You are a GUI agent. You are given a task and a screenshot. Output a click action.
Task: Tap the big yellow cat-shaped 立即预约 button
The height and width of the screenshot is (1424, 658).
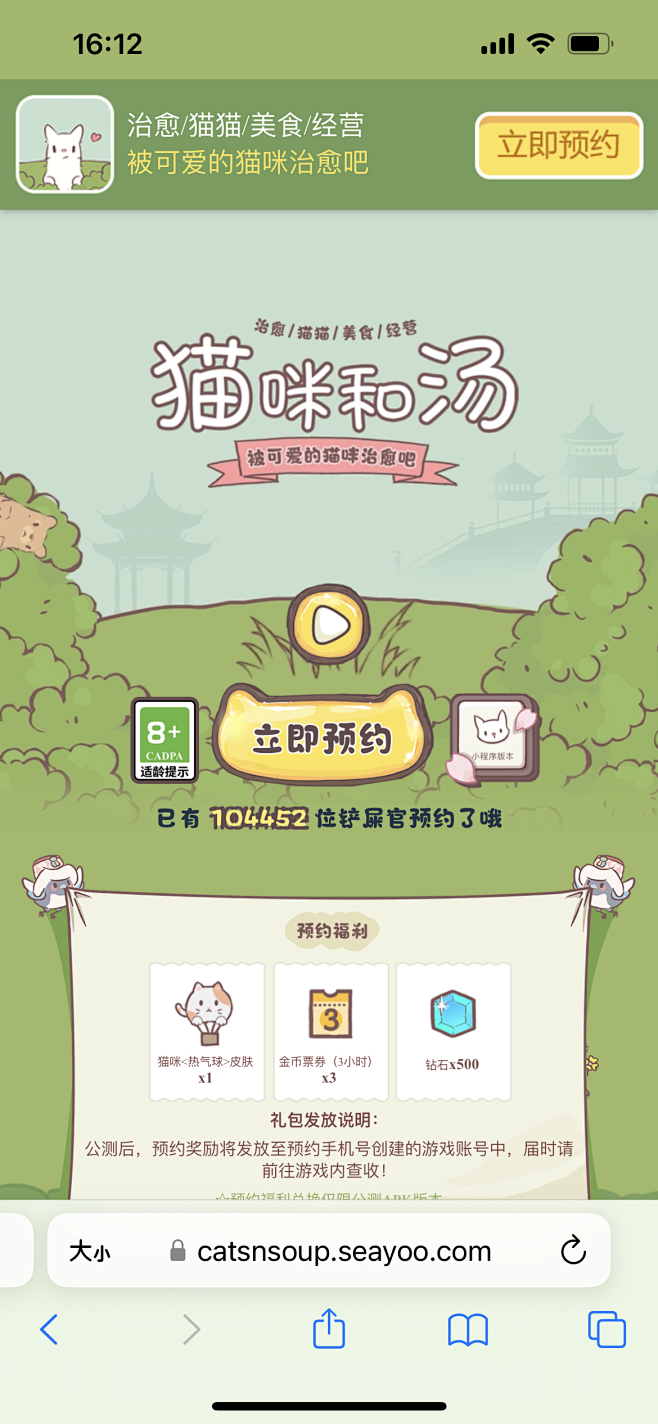coord(324,737)
